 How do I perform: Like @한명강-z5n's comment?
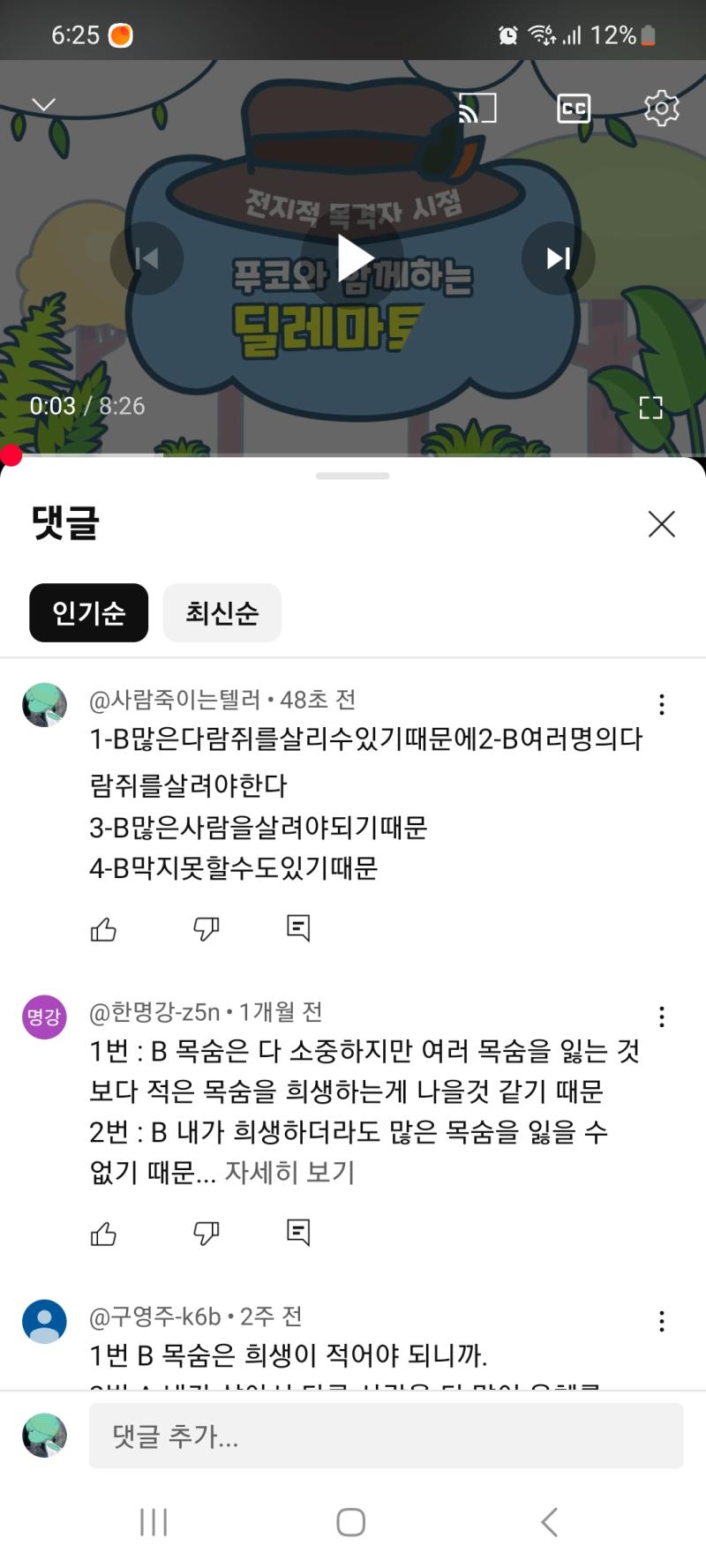tap(103, 1234)
